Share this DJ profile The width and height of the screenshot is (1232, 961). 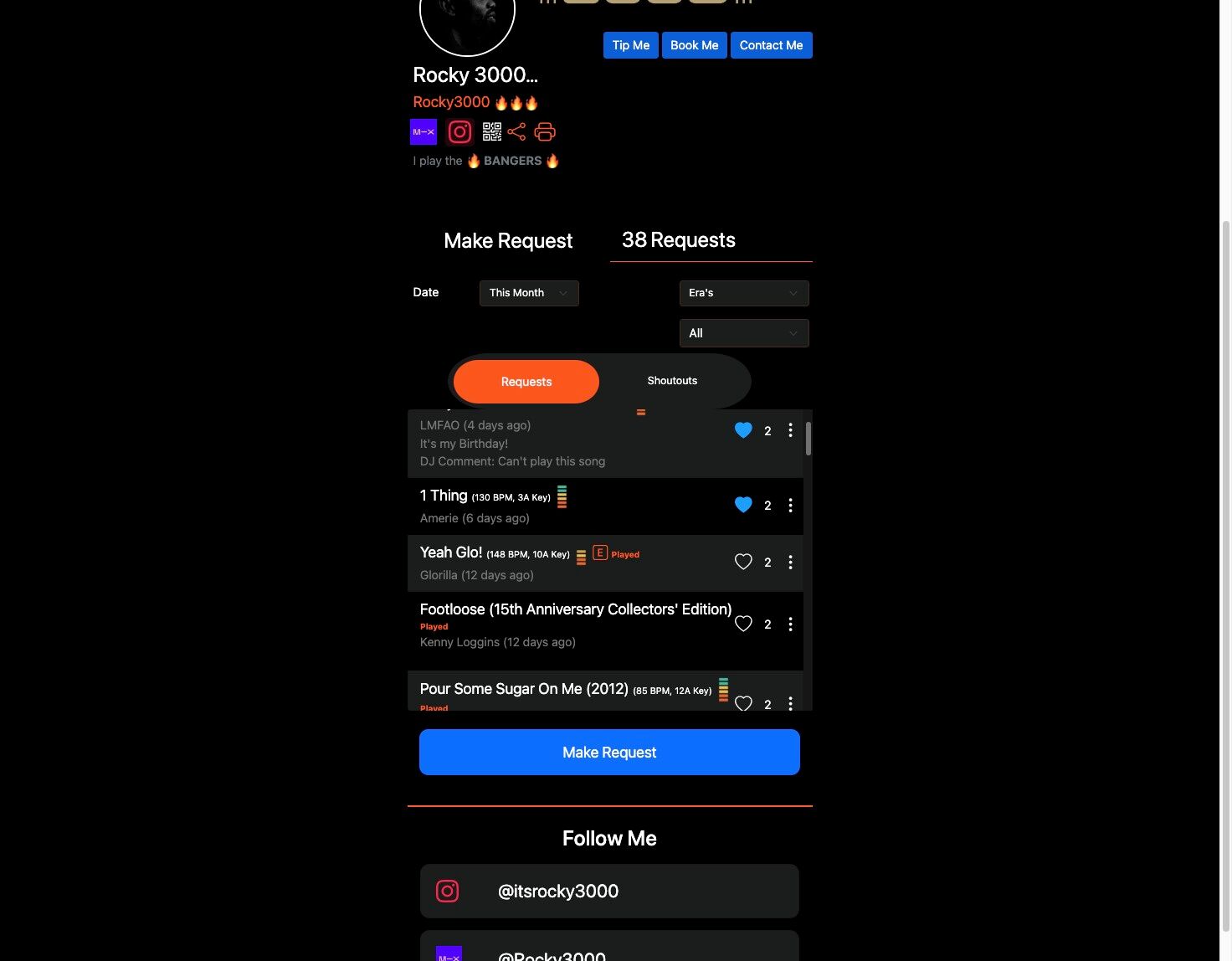517,131
